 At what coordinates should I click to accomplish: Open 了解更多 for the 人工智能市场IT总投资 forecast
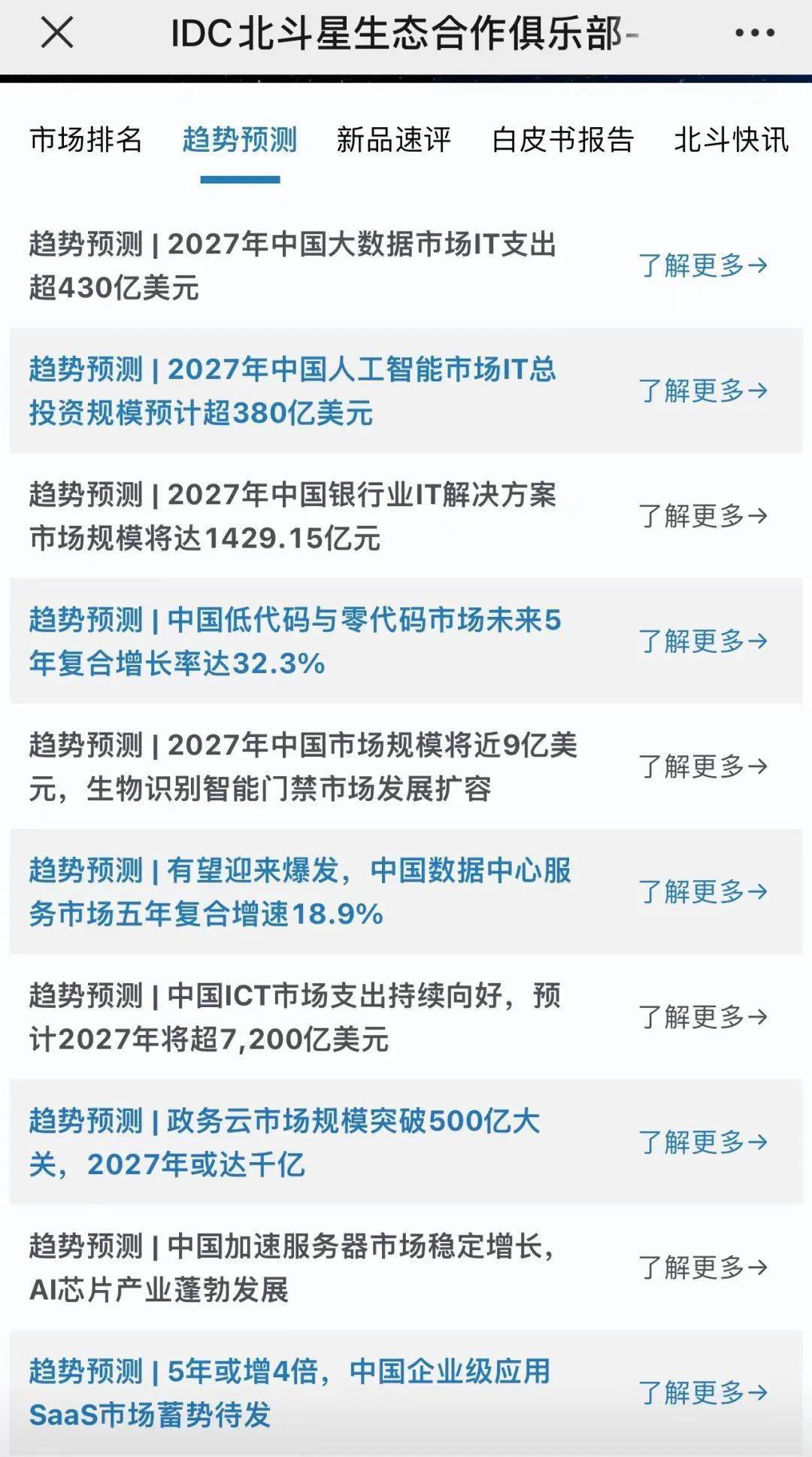tap(703, 391)
